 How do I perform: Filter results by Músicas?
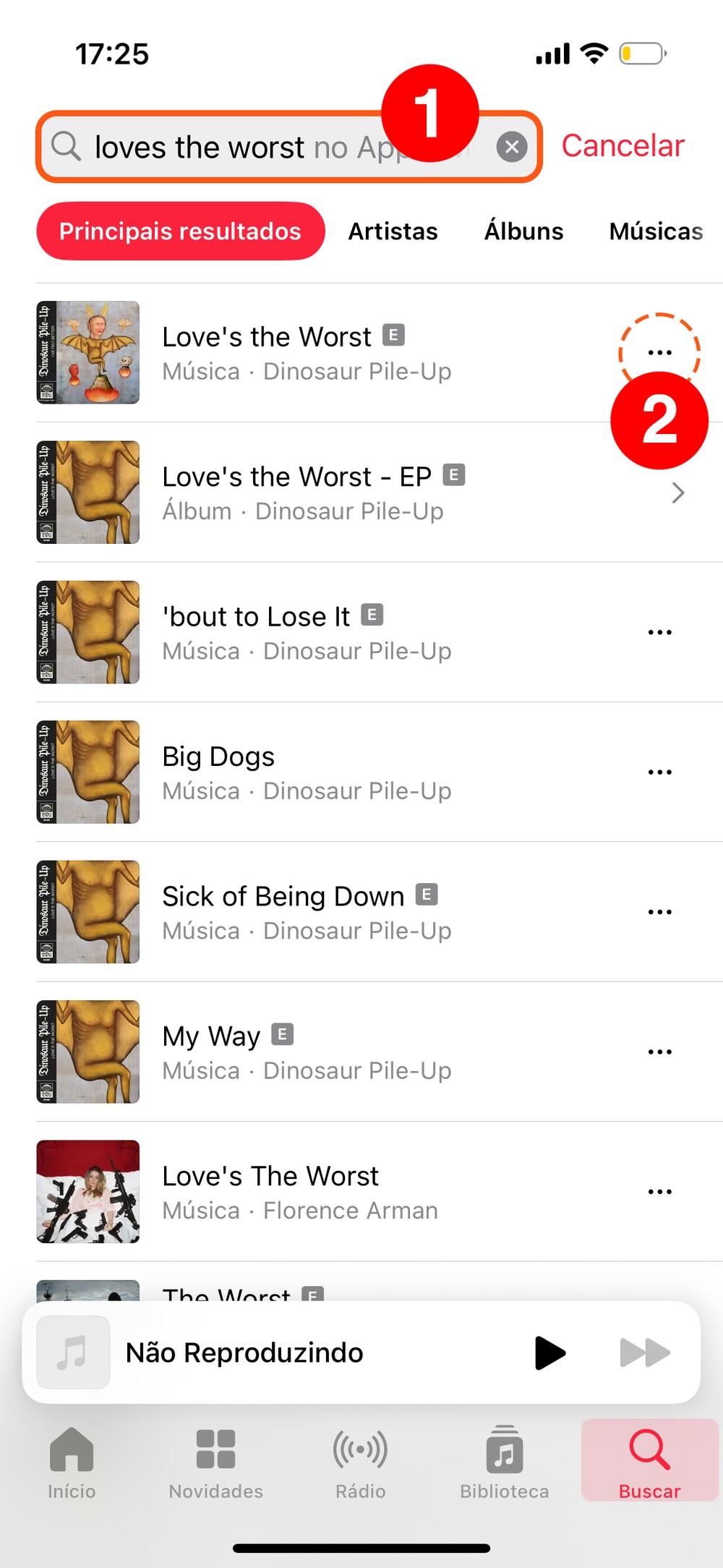(x=655, y=231)
